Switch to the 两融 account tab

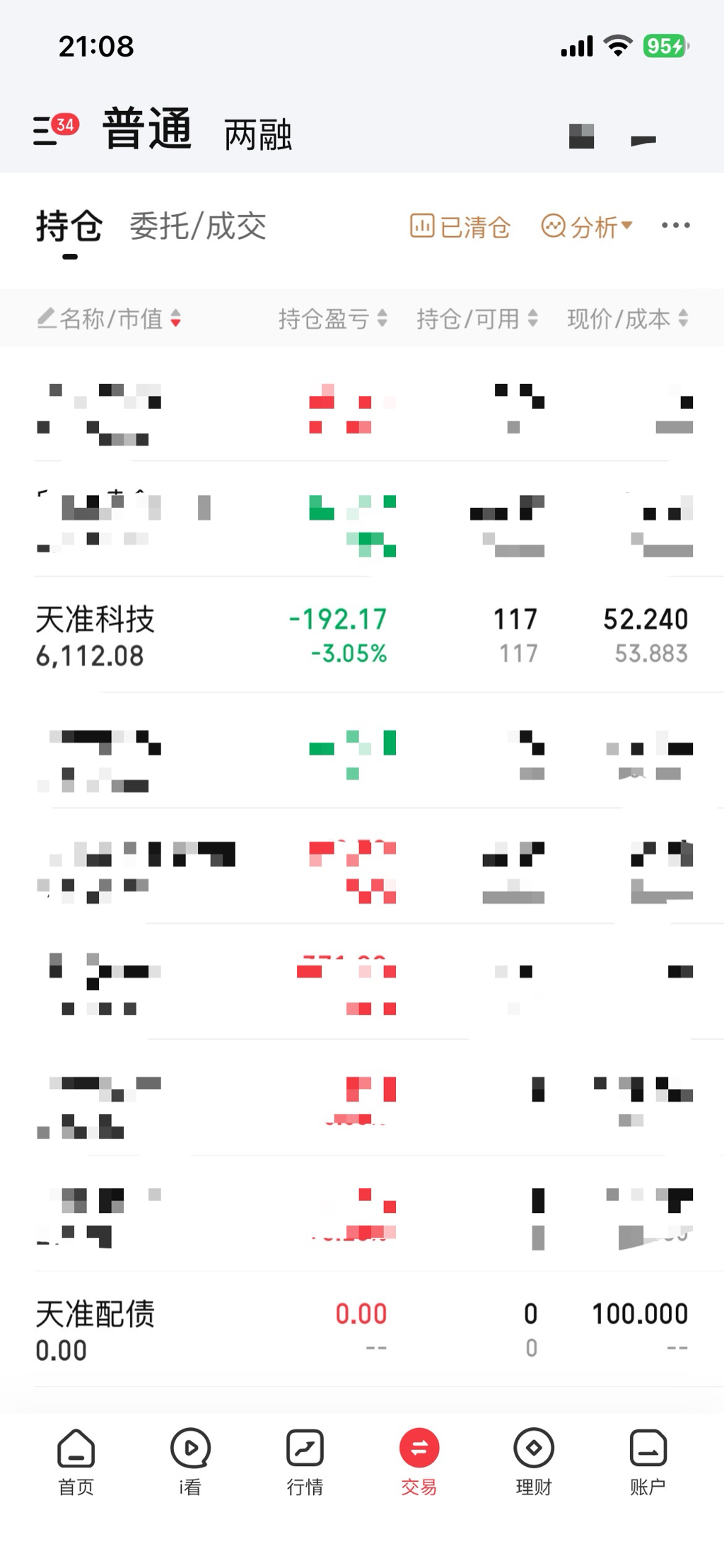tap(258, 134)
